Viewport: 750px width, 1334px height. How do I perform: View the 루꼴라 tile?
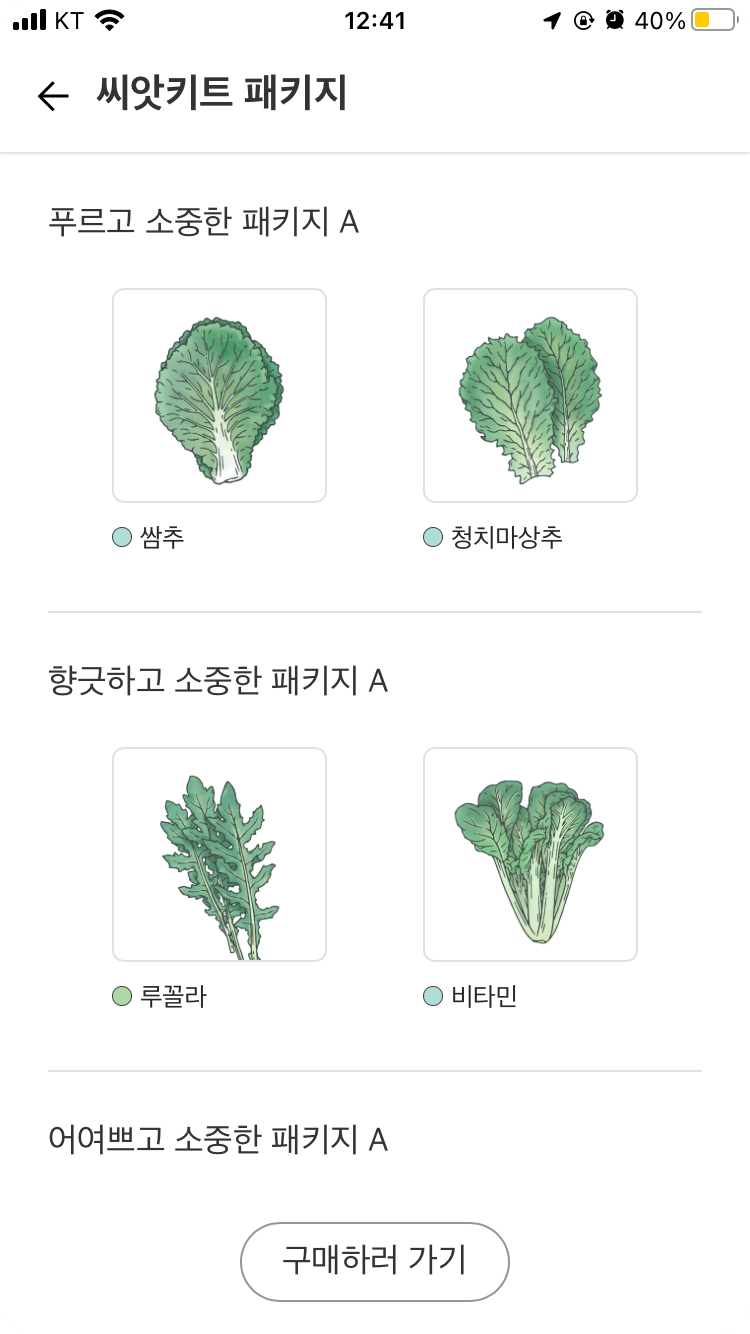point(219,854)
